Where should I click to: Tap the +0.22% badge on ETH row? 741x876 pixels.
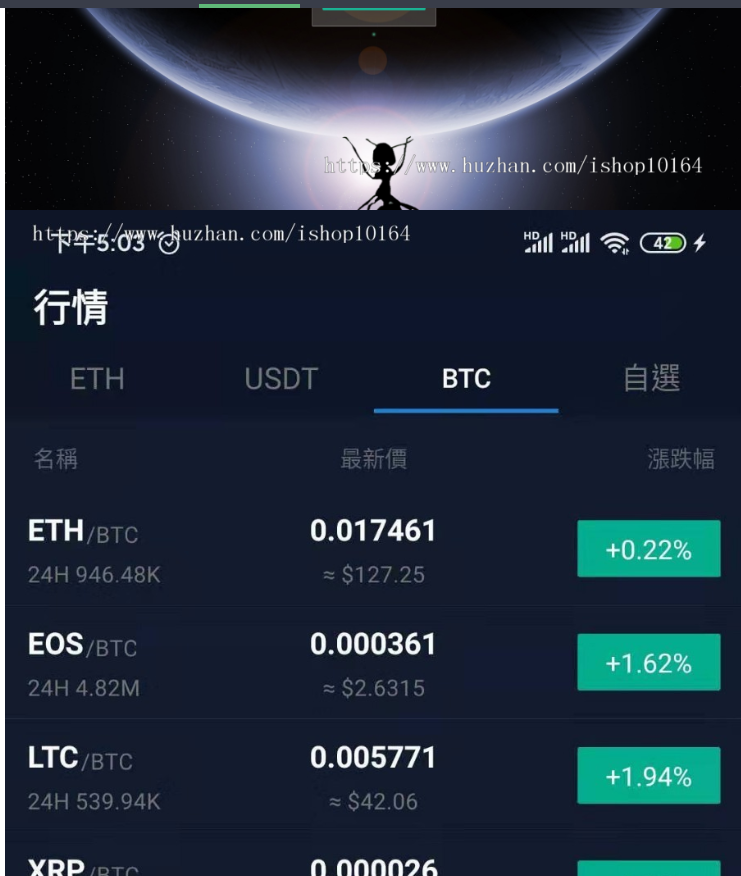click(648, 549)
